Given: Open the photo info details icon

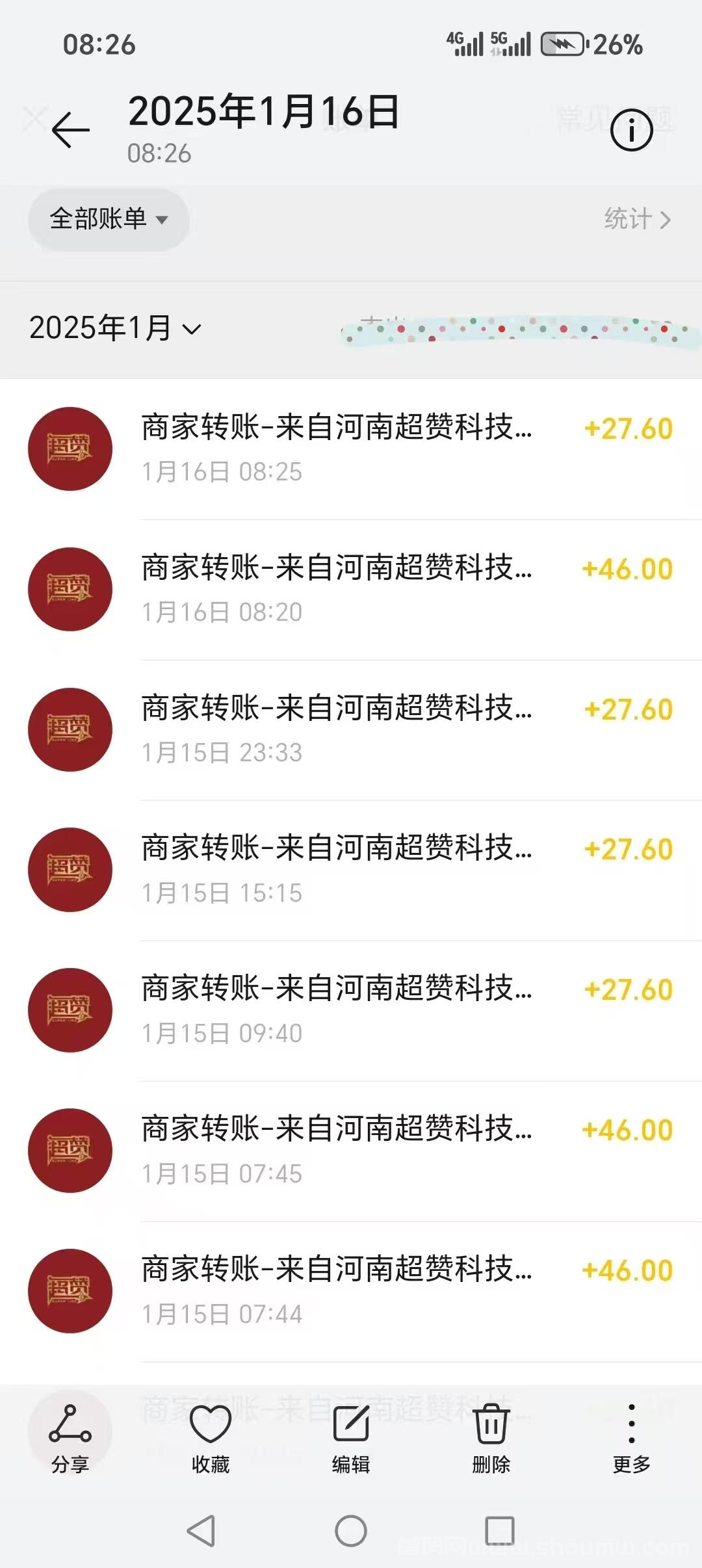Looking at the screenshot, I should coord(631,129).
